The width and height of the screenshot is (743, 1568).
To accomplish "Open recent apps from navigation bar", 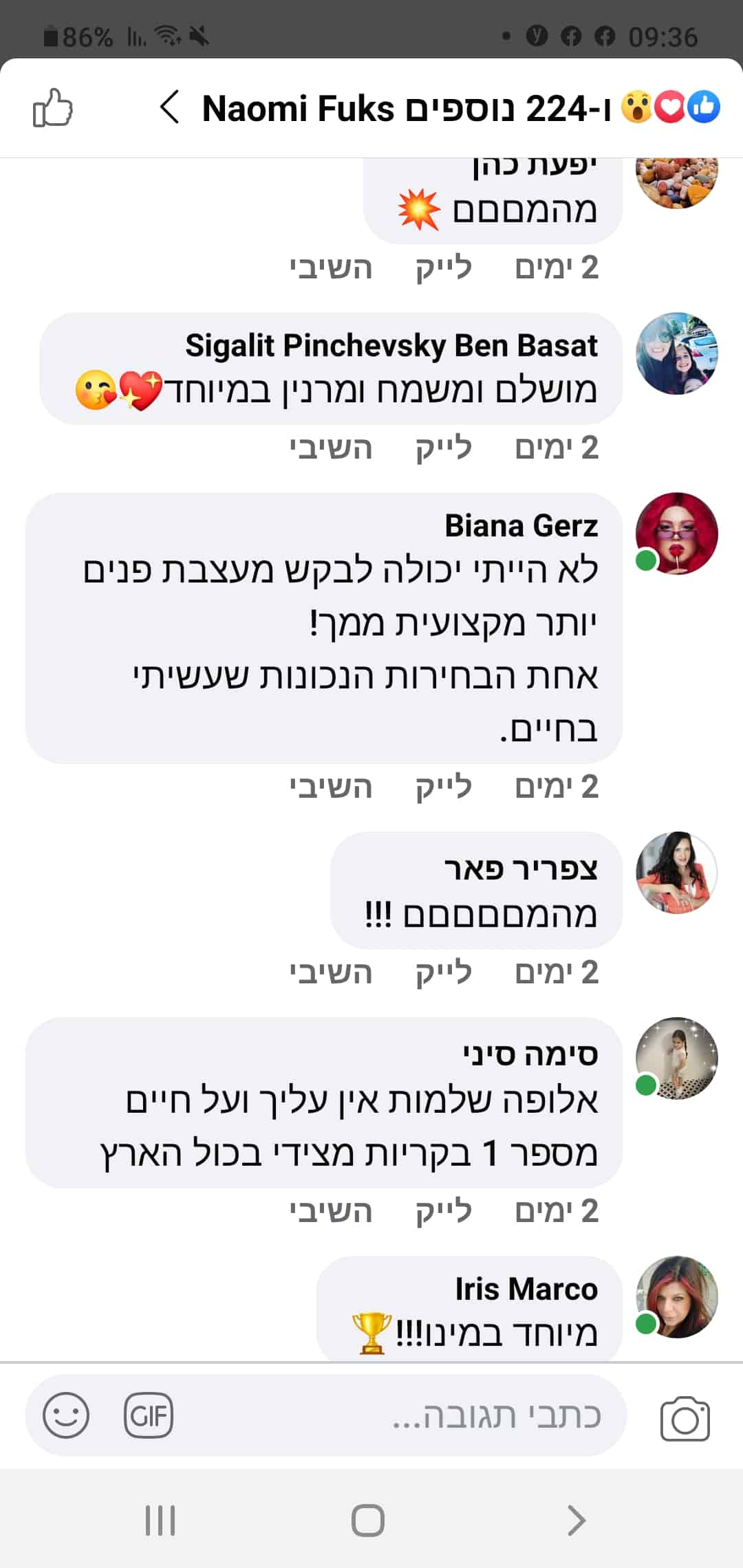I will point(160,1521).
